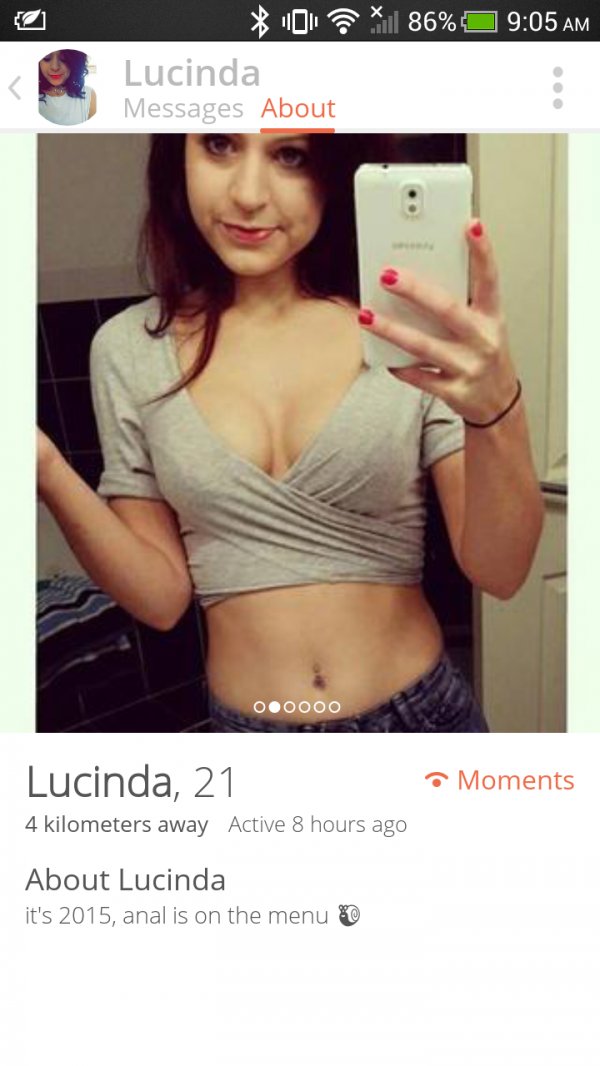This screenshot has width=600, height=1066.
Task: Tap the photo page indicator dots
Action: (x=297, y=707)
